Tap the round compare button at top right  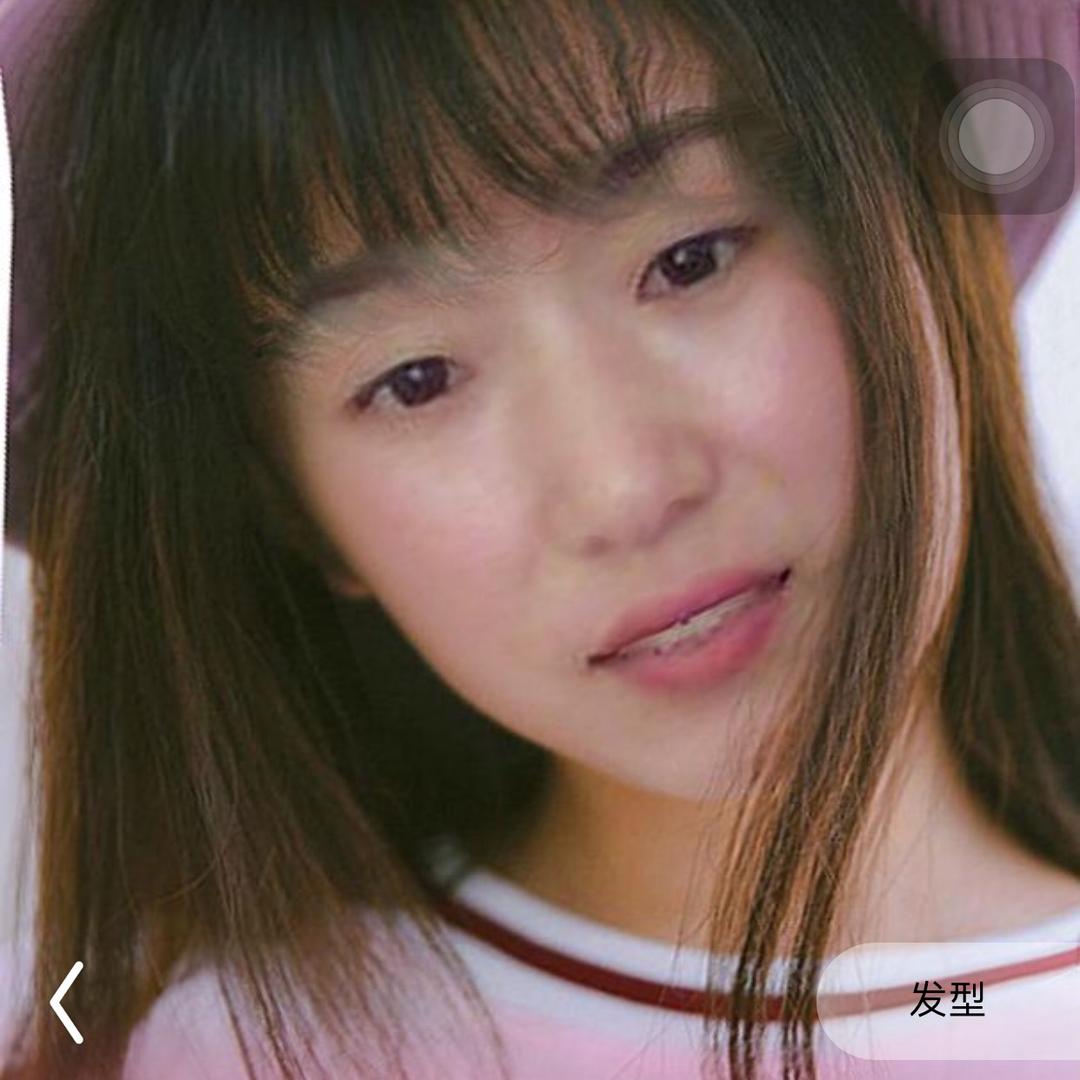coord(997,136)
